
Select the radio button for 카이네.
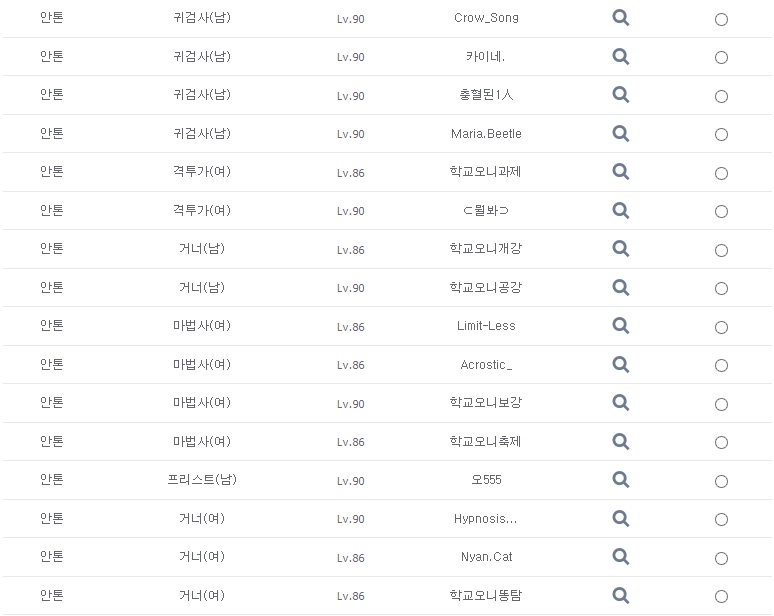click(x=721, y=58)
